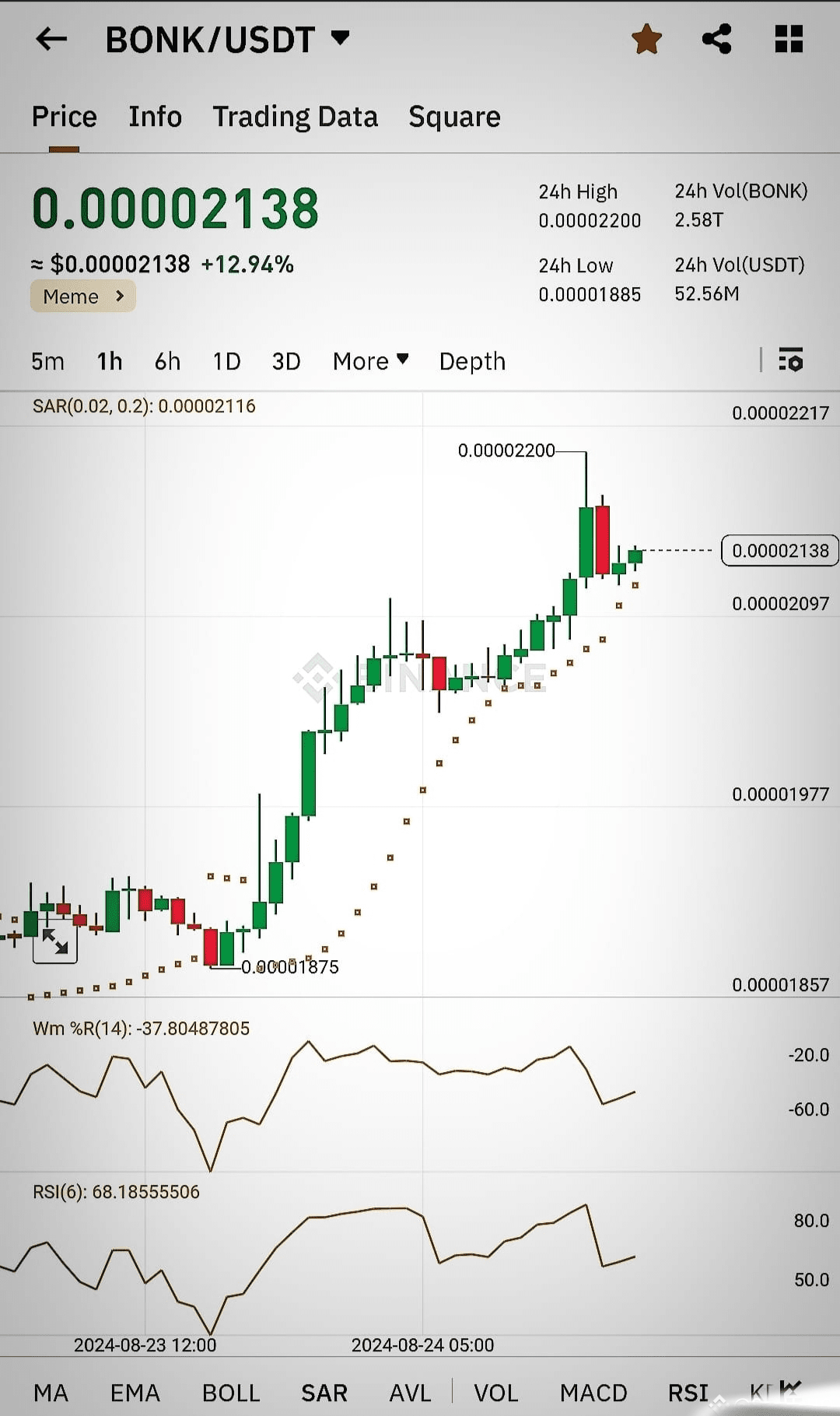The image size is (840, 1416).
Task: Share this BONK/USDT chart
Action: pos(716,39)
